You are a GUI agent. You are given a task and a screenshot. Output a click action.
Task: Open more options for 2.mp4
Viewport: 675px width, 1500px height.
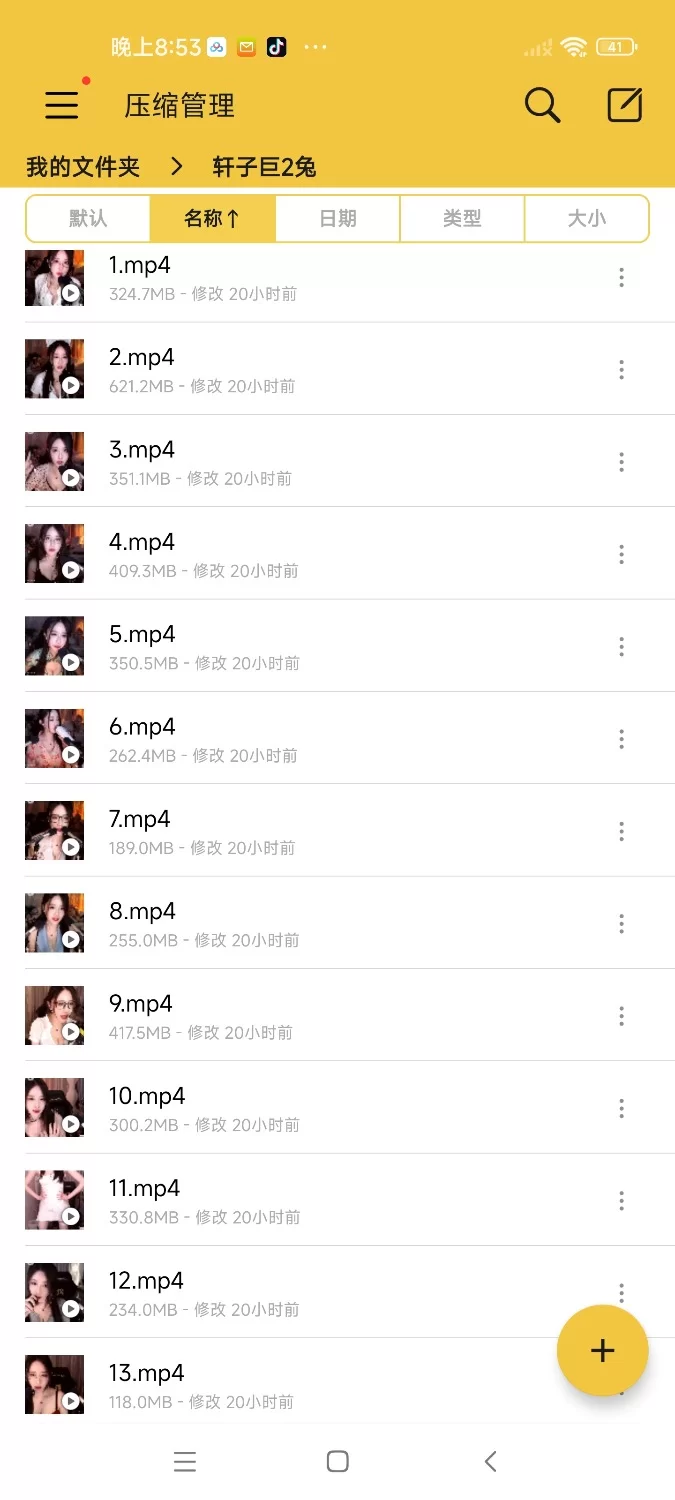[x=621, y=370]
